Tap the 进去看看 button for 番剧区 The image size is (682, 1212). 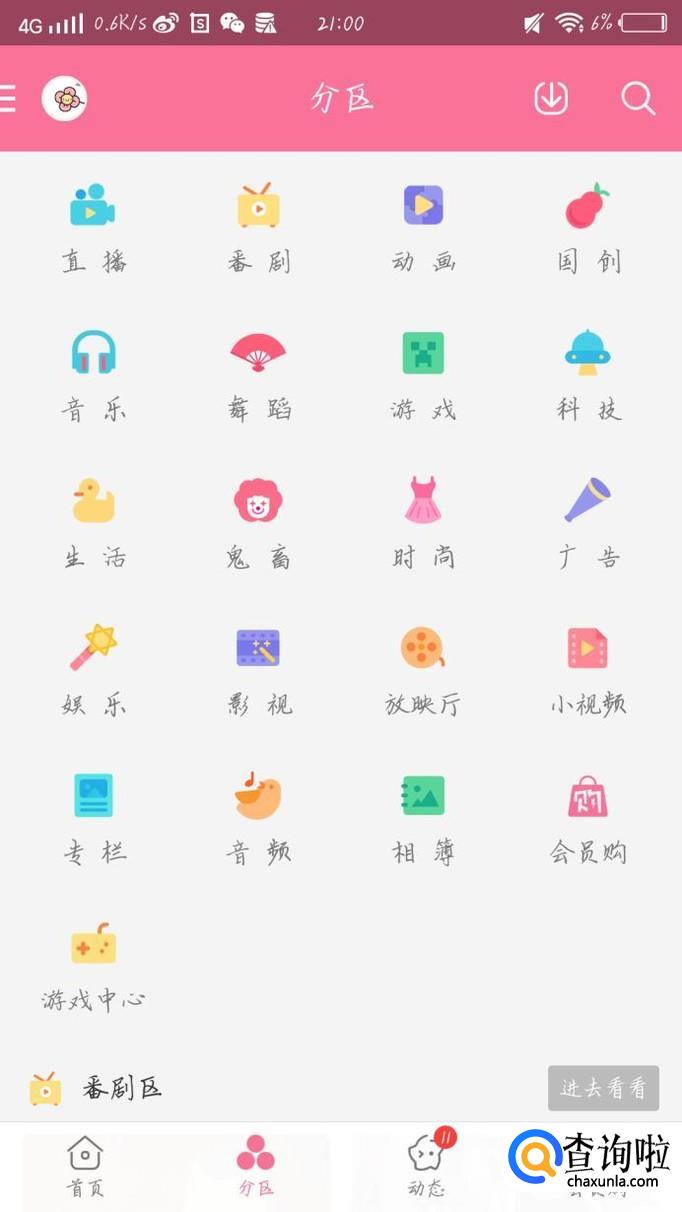click(x=603, y=1088)
